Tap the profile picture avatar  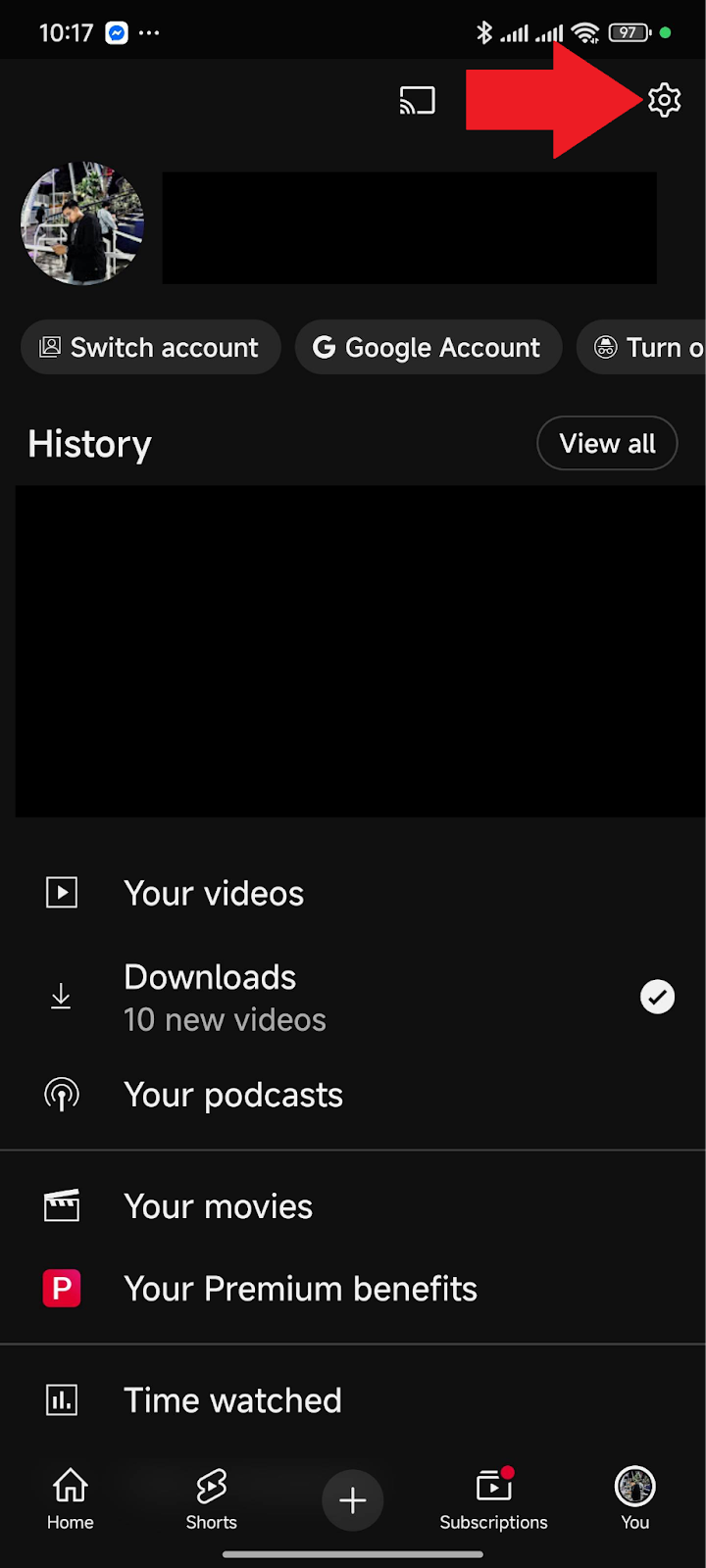(82, 223)
